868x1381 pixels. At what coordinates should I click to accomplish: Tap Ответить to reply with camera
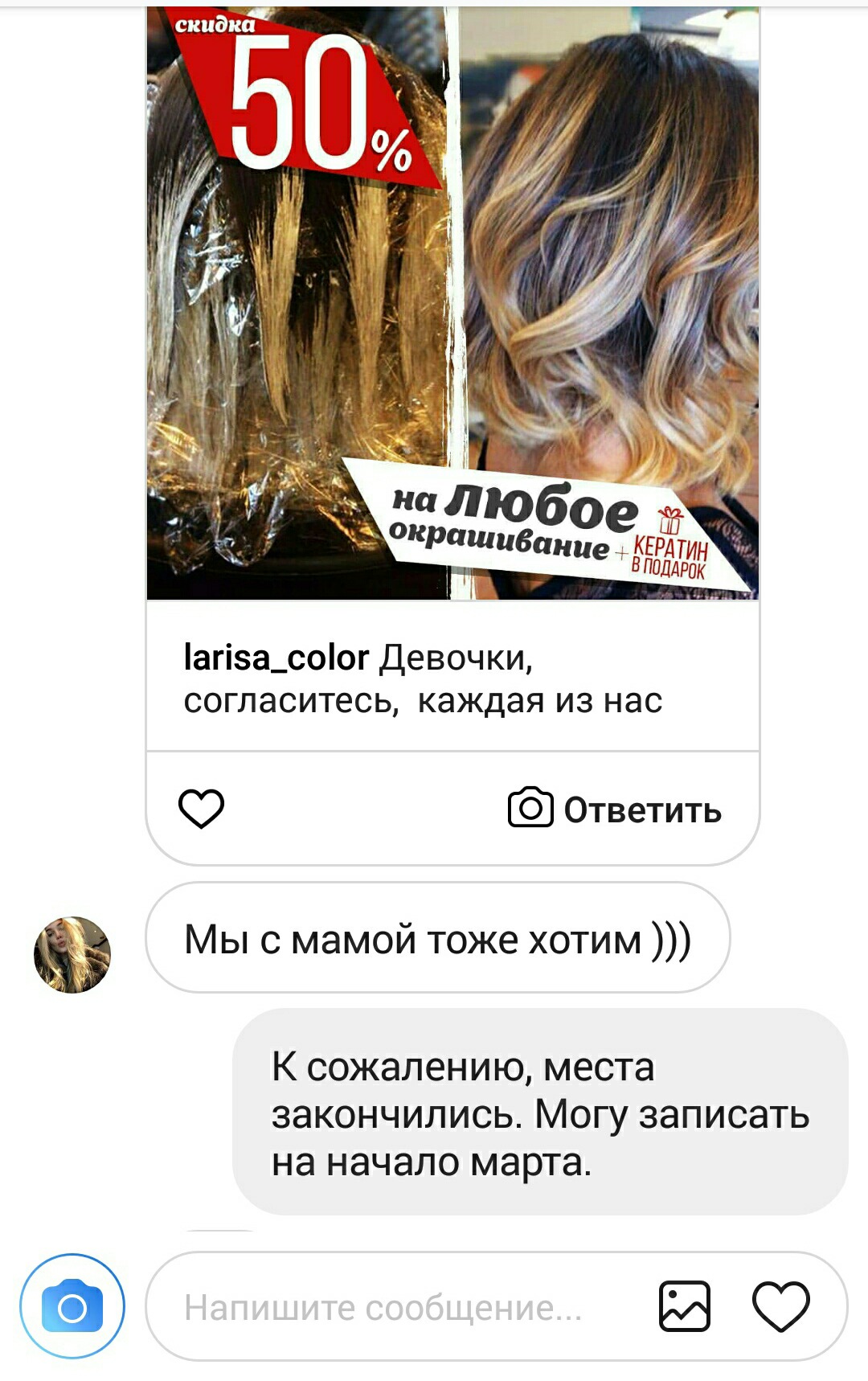(x=615, y=809)
